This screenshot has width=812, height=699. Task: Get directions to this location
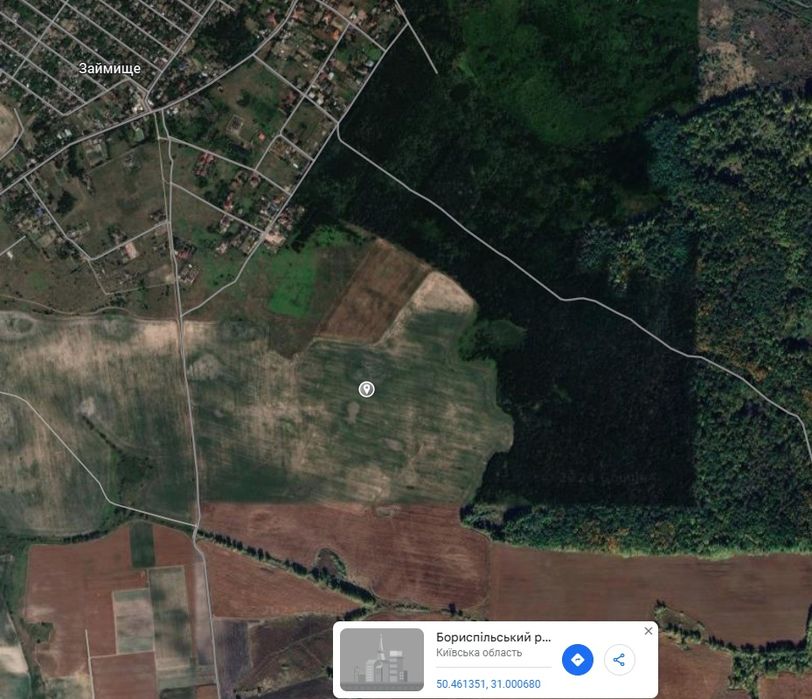click(577, 660)
